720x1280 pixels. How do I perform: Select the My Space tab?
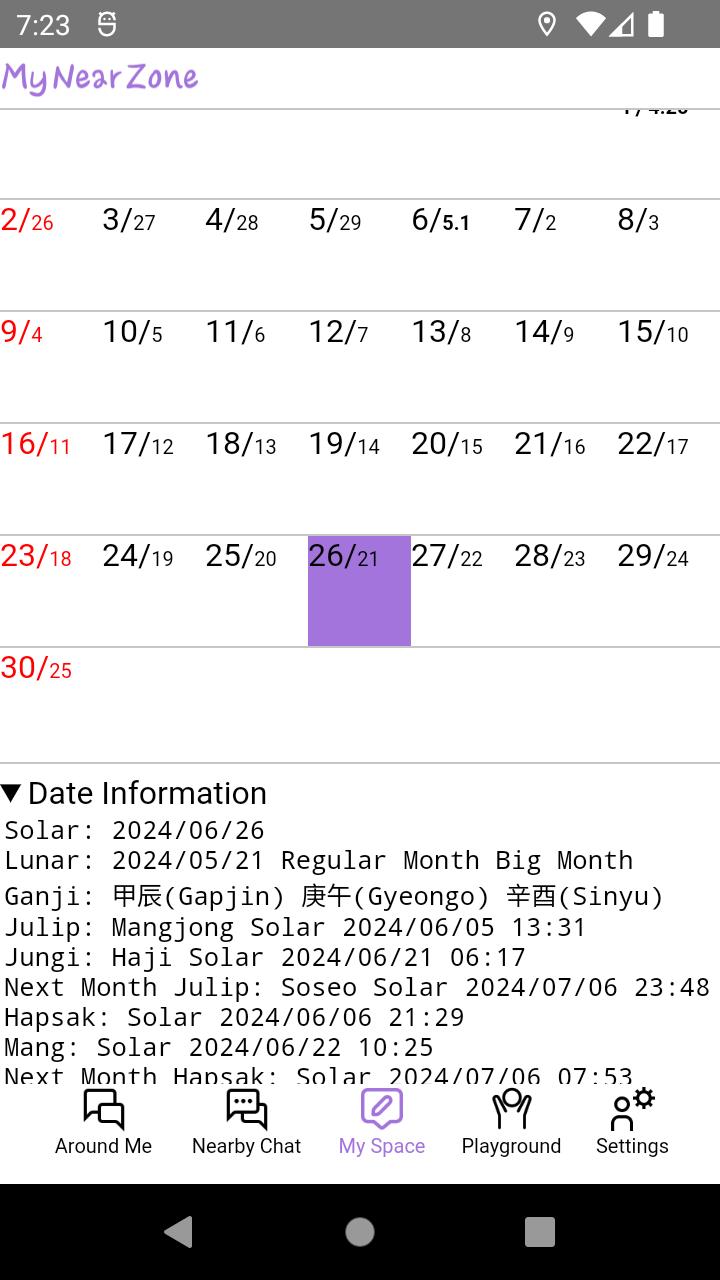click(382, 1124)
